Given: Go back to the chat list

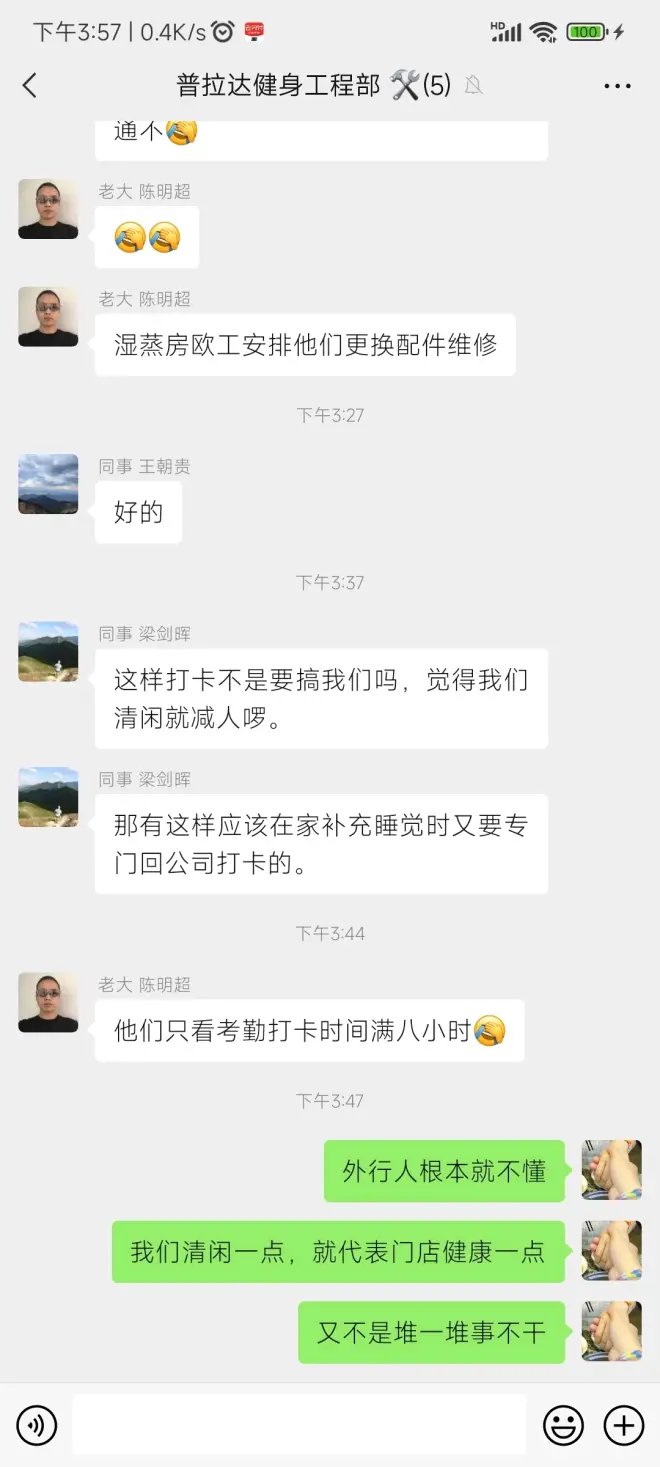Looking at the screenshot, I should [30, 86].
